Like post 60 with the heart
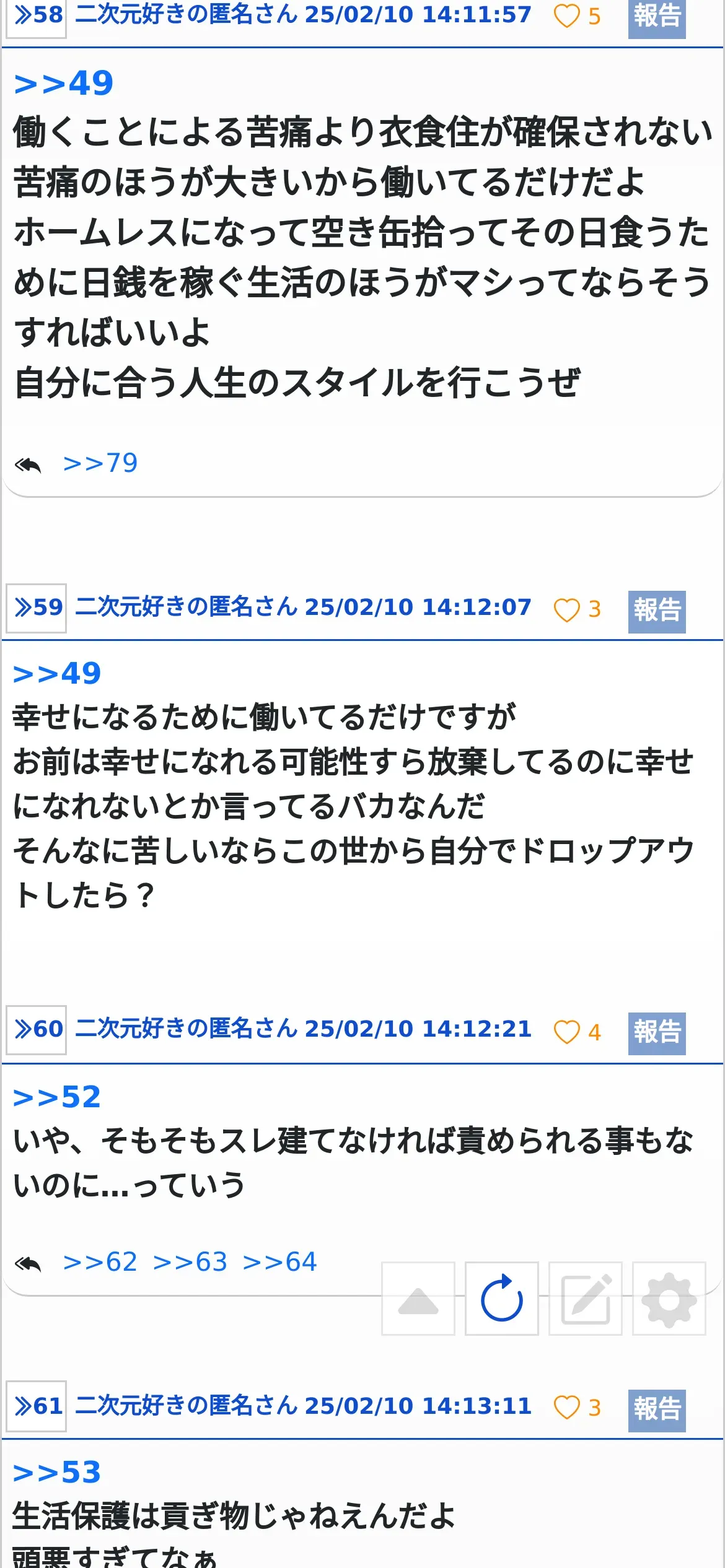 click(x=566, y=1032)
